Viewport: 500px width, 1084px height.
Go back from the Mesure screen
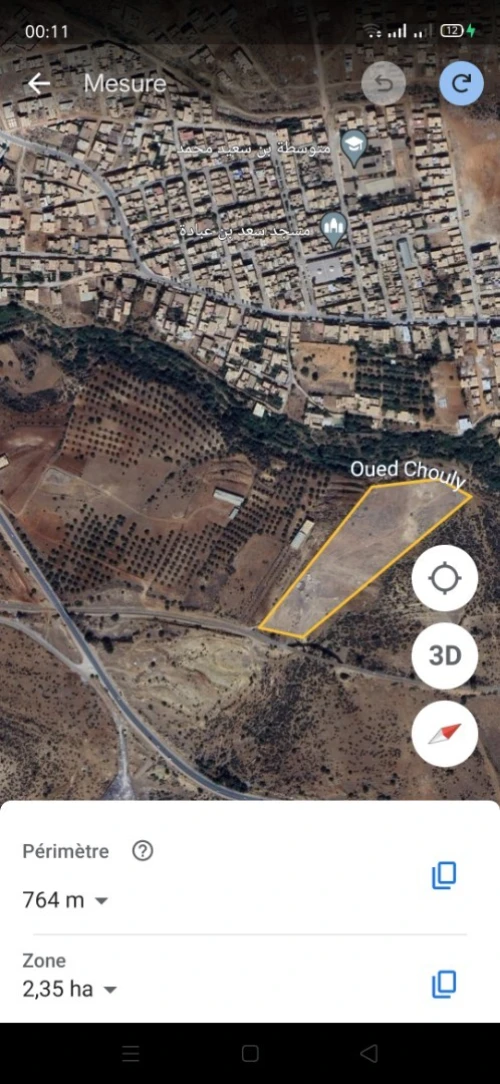pos(39,84)
